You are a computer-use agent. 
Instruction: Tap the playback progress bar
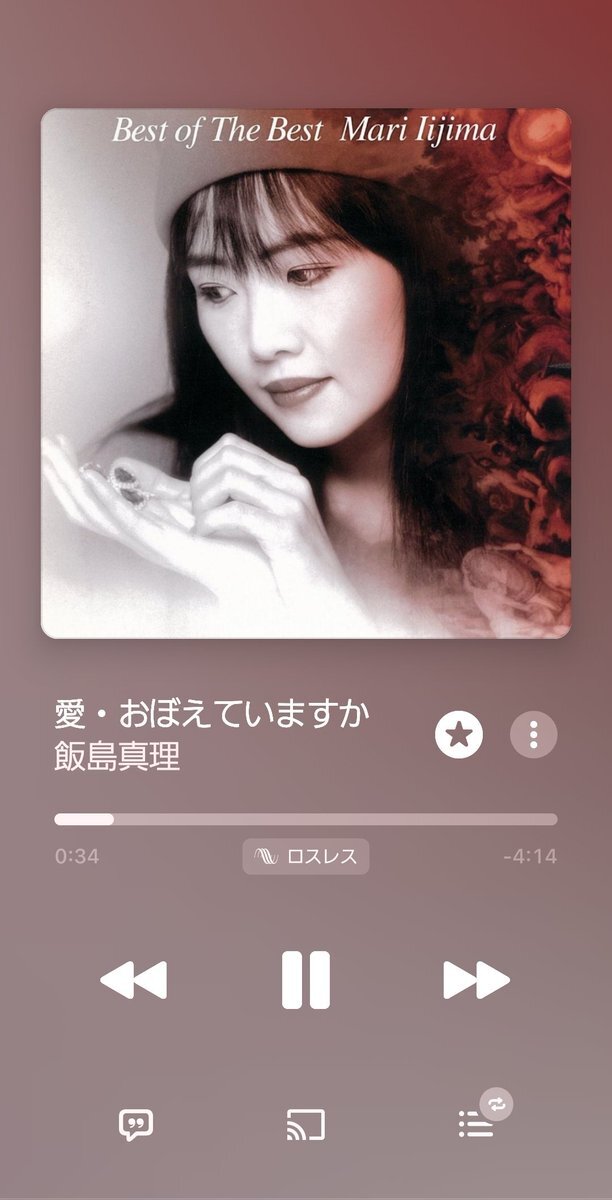tap(306, 819)
